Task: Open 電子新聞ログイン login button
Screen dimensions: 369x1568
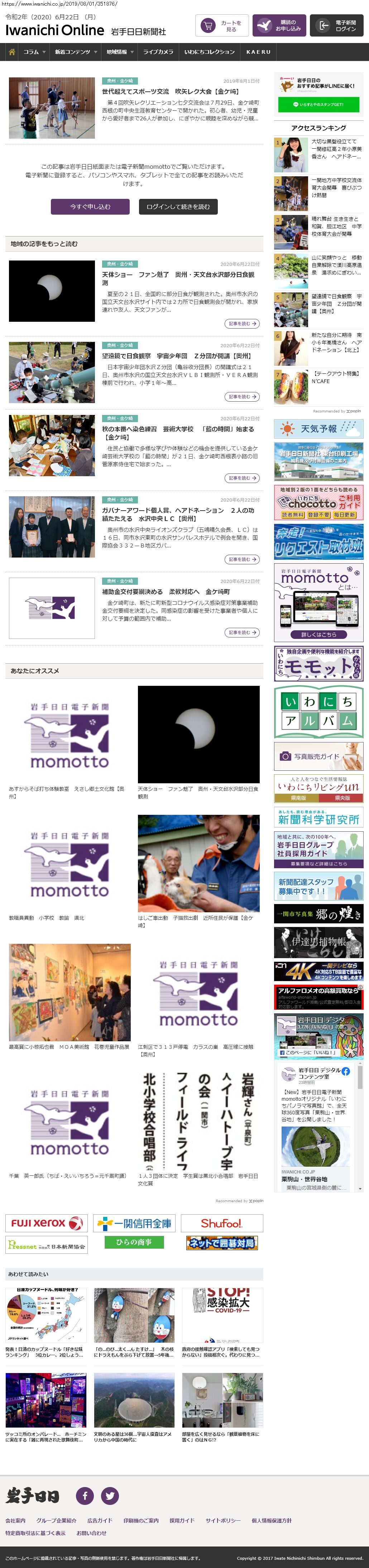Action: (x=337, y=25)
